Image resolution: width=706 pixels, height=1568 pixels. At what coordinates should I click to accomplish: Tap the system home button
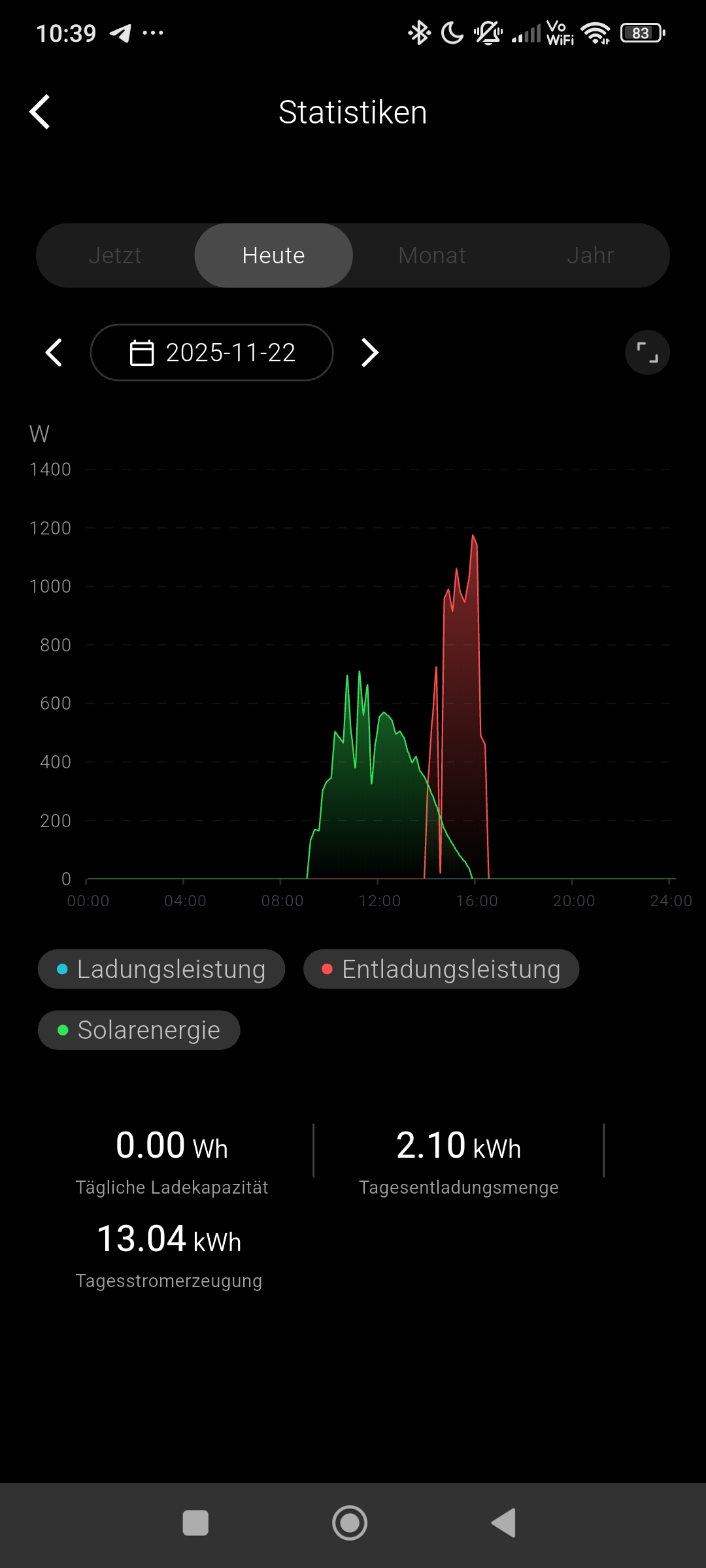[350, 1523]
